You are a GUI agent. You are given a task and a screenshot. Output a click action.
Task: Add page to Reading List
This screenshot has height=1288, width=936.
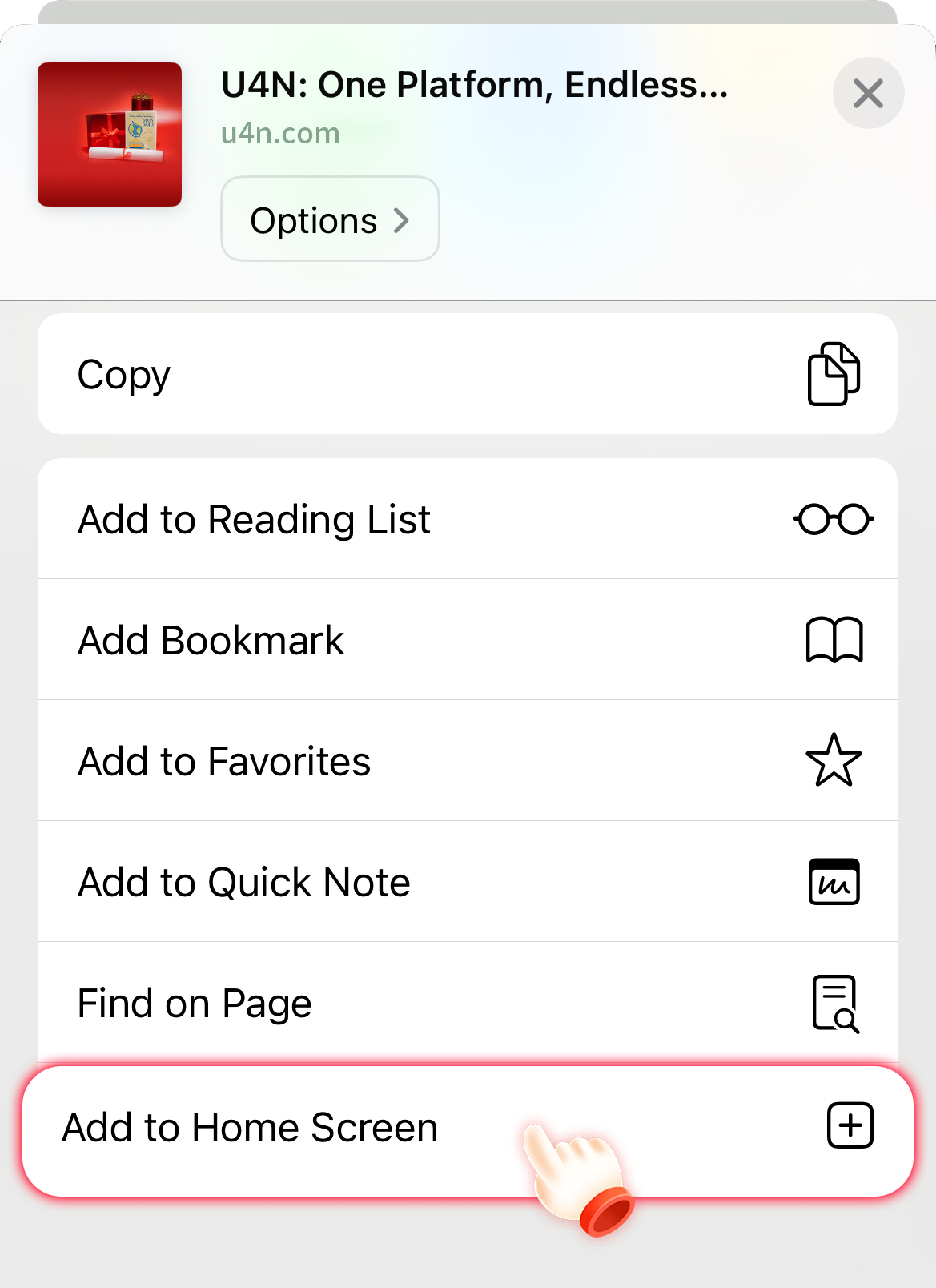467,519
